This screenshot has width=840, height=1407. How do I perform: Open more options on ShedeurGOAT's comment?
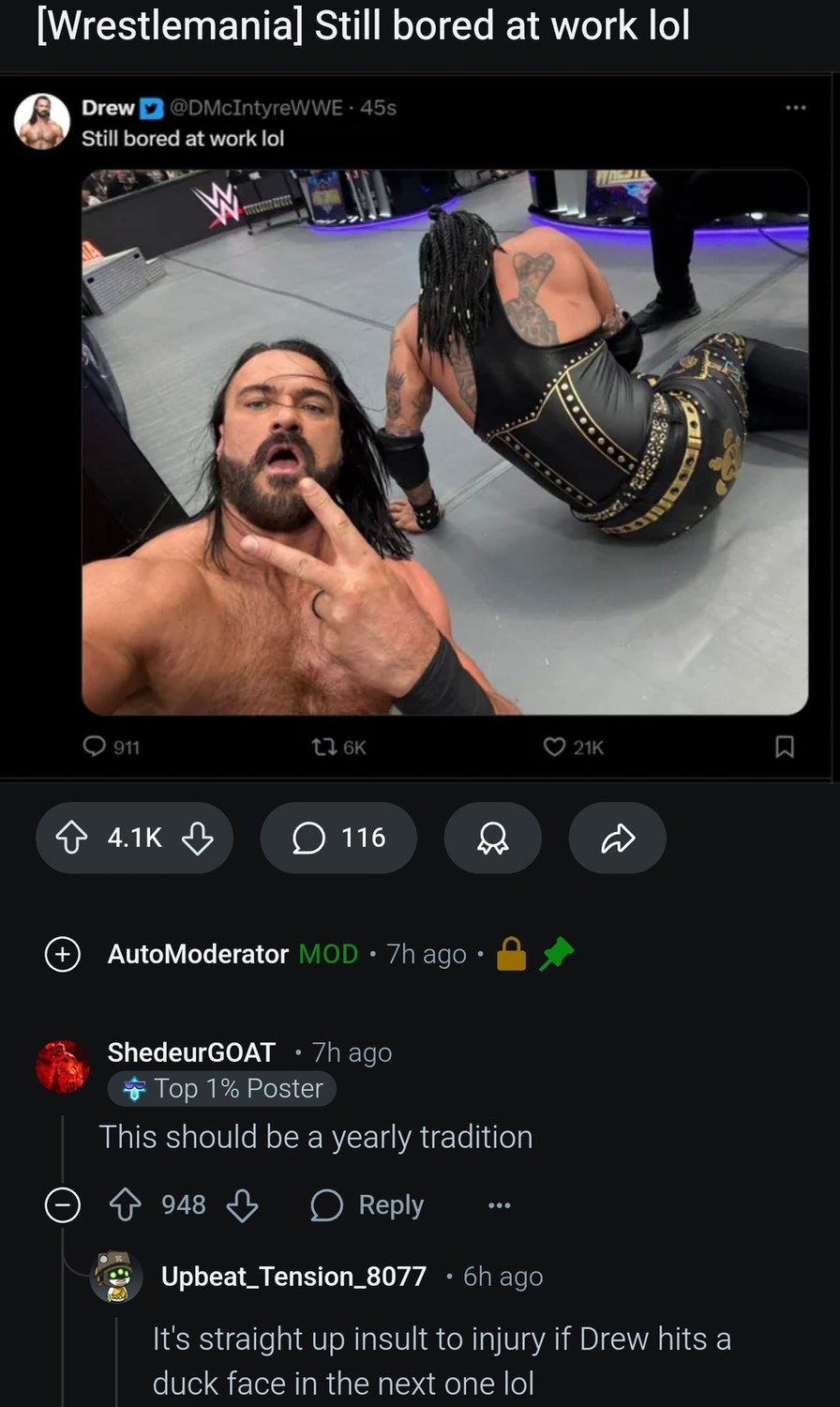pyautogui.click(x=500, y=1205)
